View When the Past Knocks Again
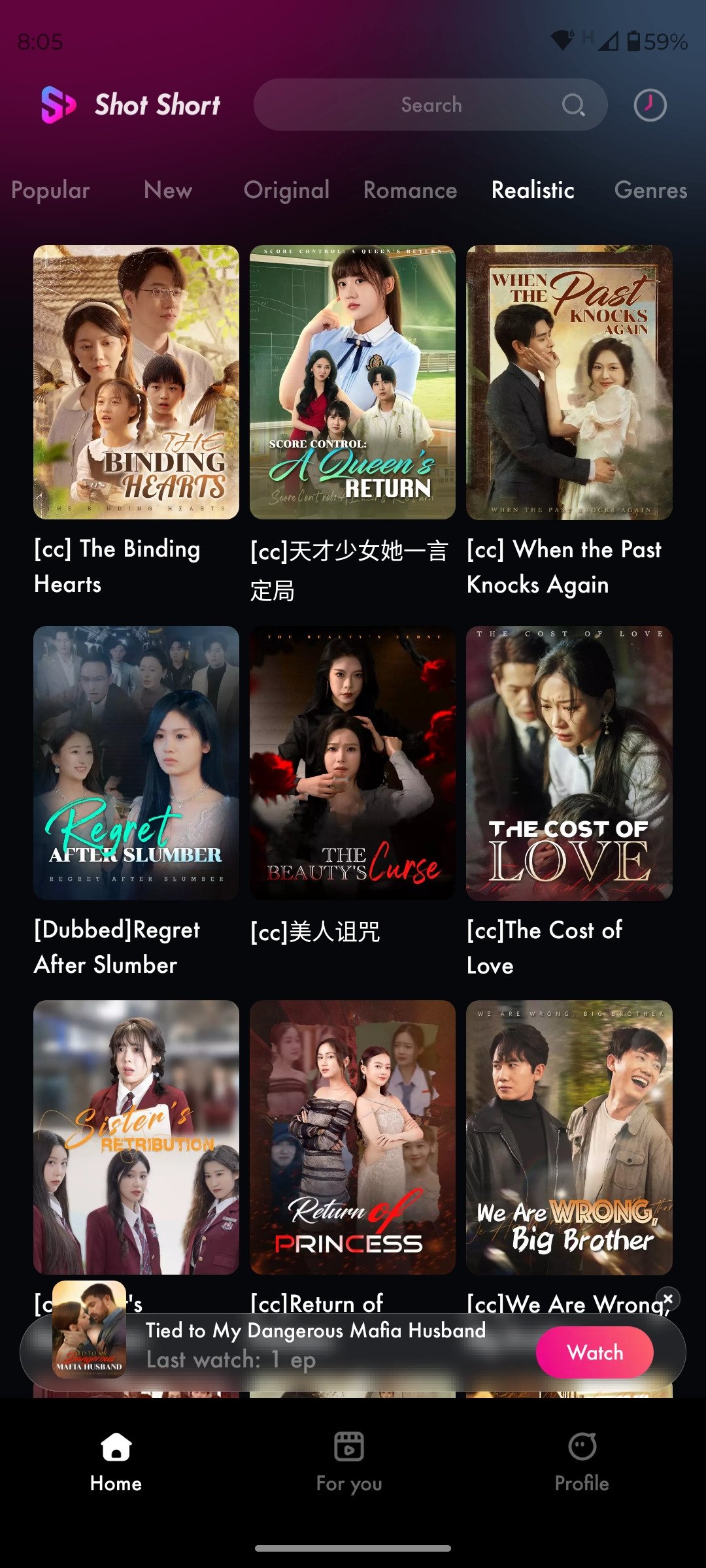Image resolution: width=706 pixels, height=1568 pixels. (569, 382)
